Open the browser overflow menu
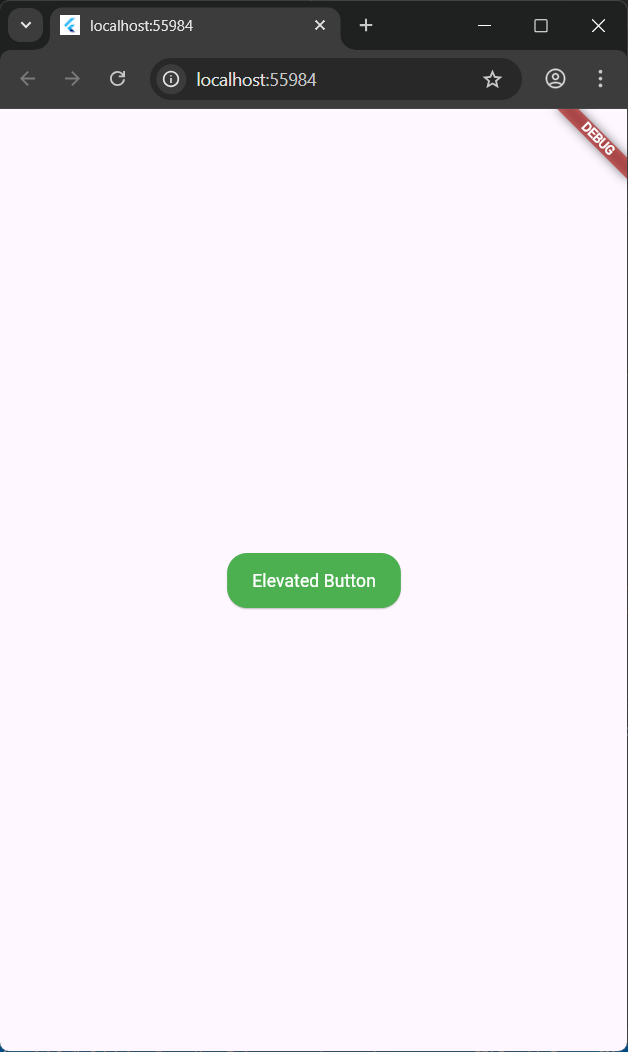 tap(600, 79)
